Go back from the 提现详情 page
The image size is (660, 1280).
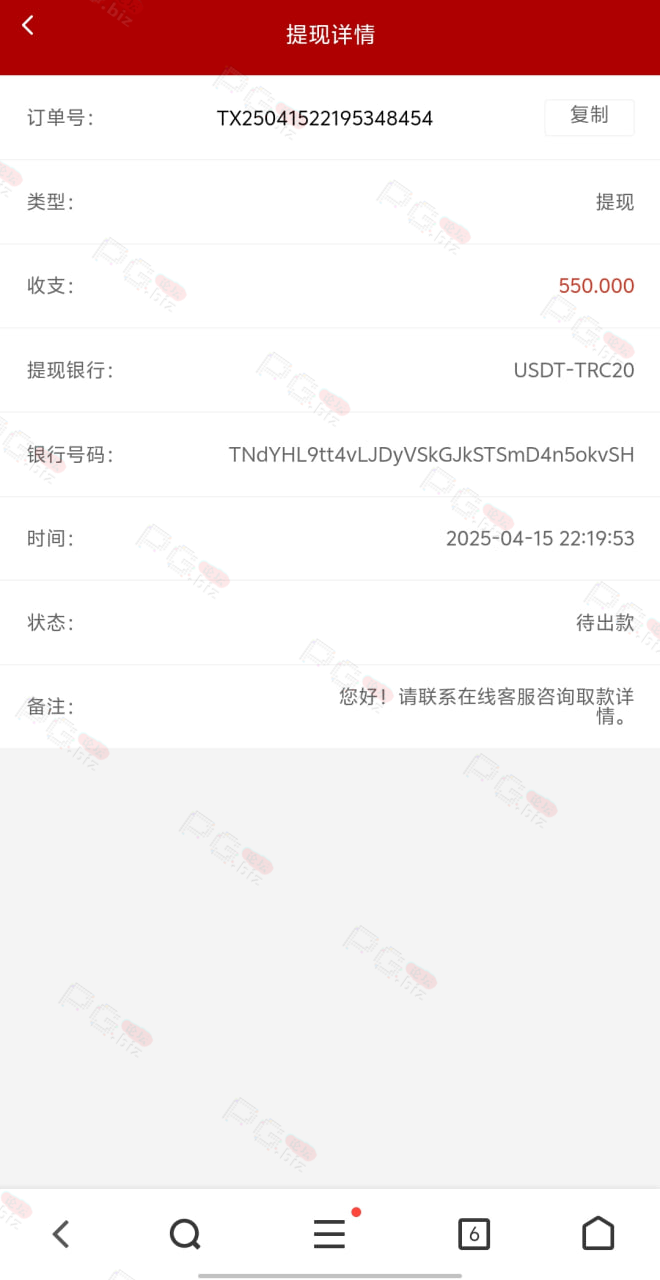(x=28, y=26)
